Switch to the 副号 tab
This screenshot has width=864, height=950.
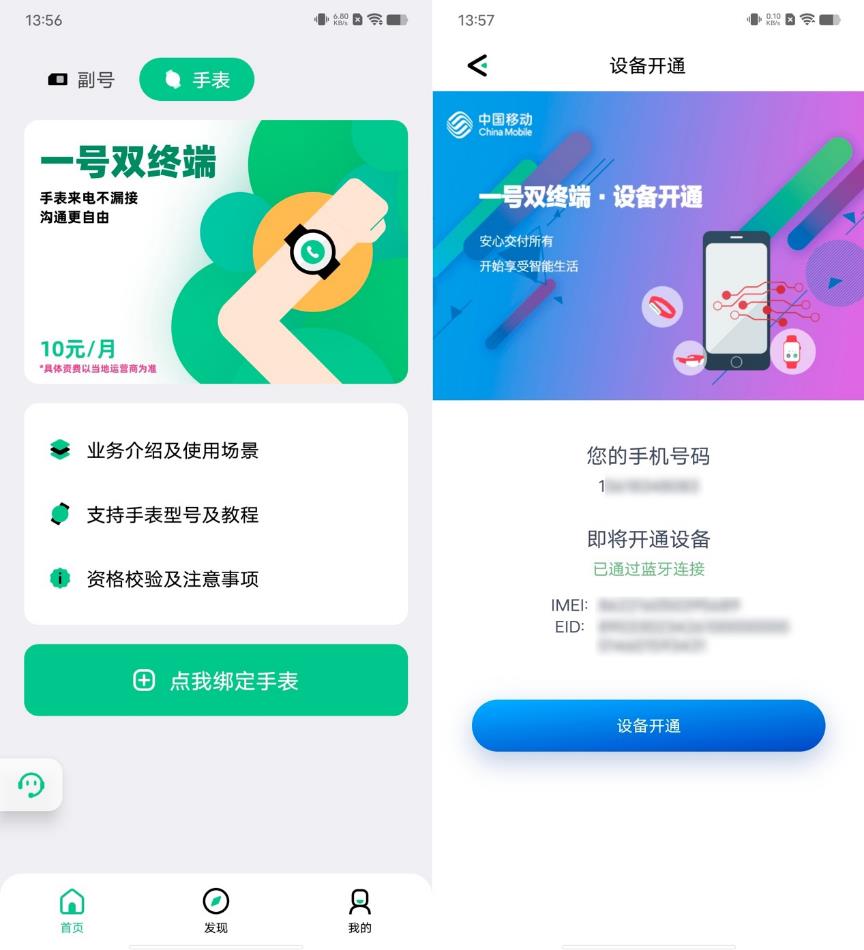click(x=82, y=80)
